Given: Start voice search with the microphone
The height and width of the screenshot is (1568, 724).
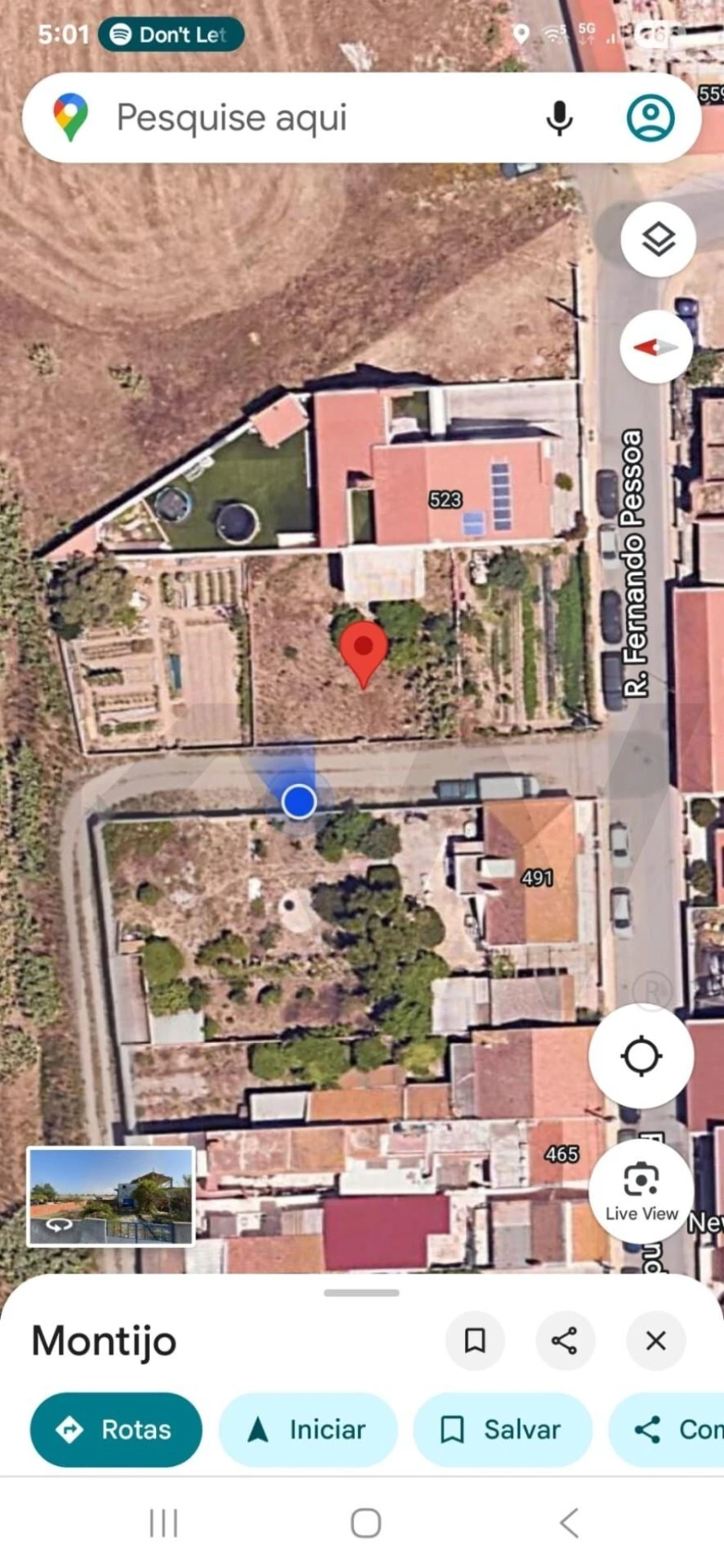Looking at the screenshot, I should [558, 117].
